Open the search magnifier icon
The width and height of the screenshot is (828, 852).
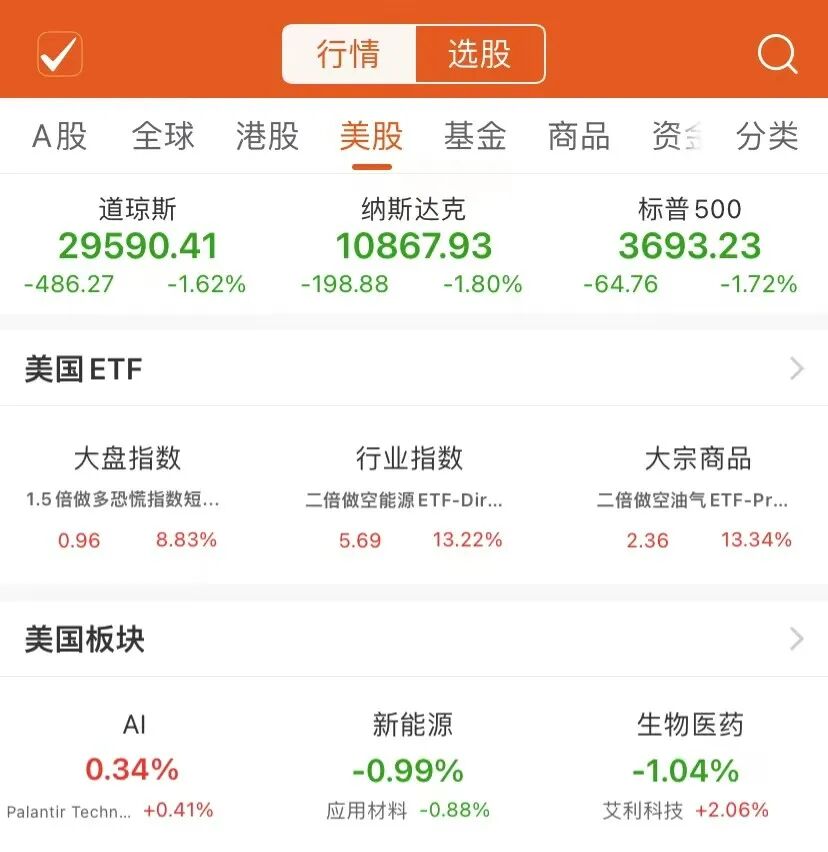click(777, 54)
